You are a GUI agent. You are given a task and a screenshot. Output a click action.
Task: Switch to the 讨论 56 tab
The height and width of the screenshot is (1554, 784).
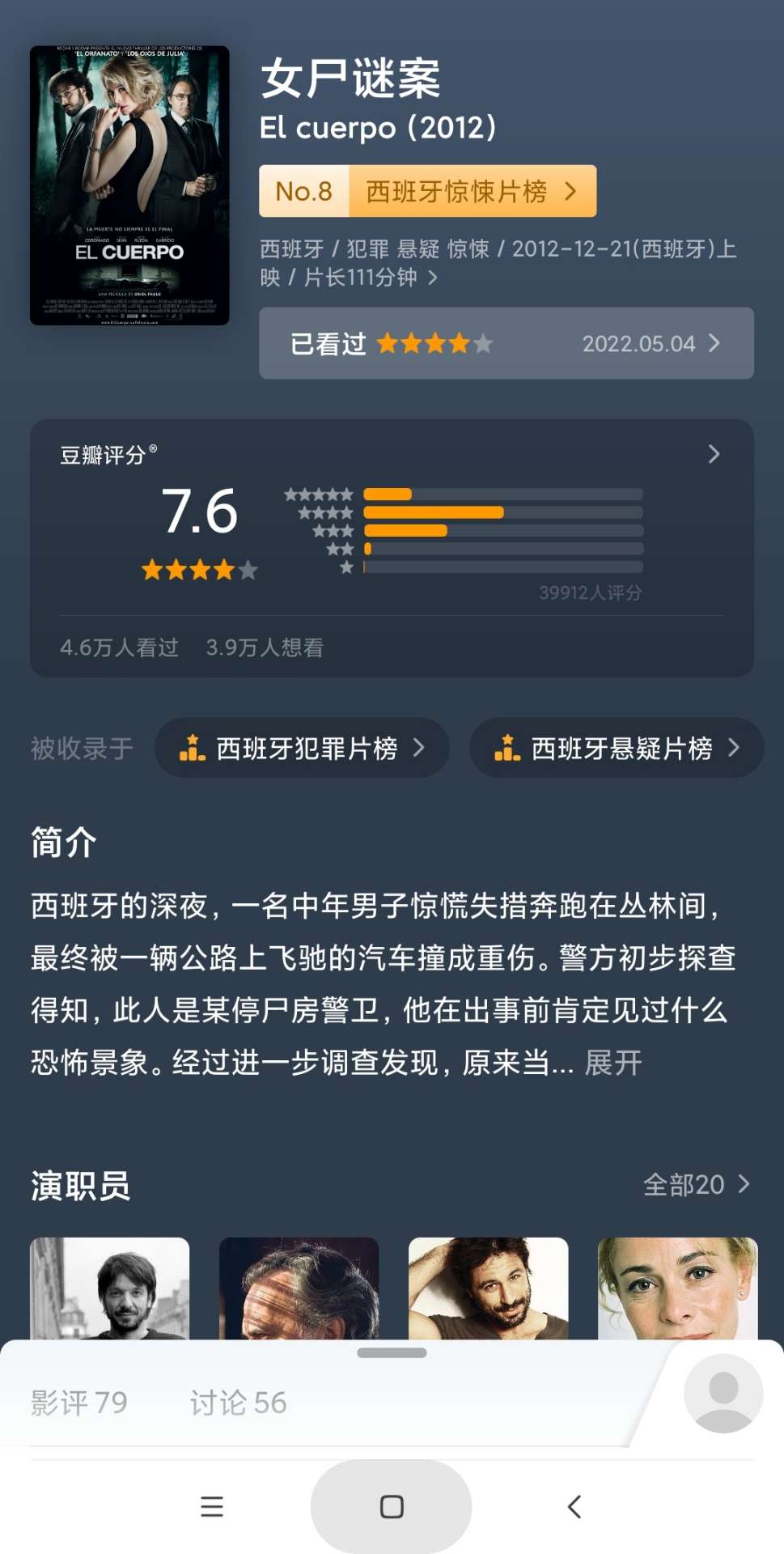click(x=238, y=1403)
